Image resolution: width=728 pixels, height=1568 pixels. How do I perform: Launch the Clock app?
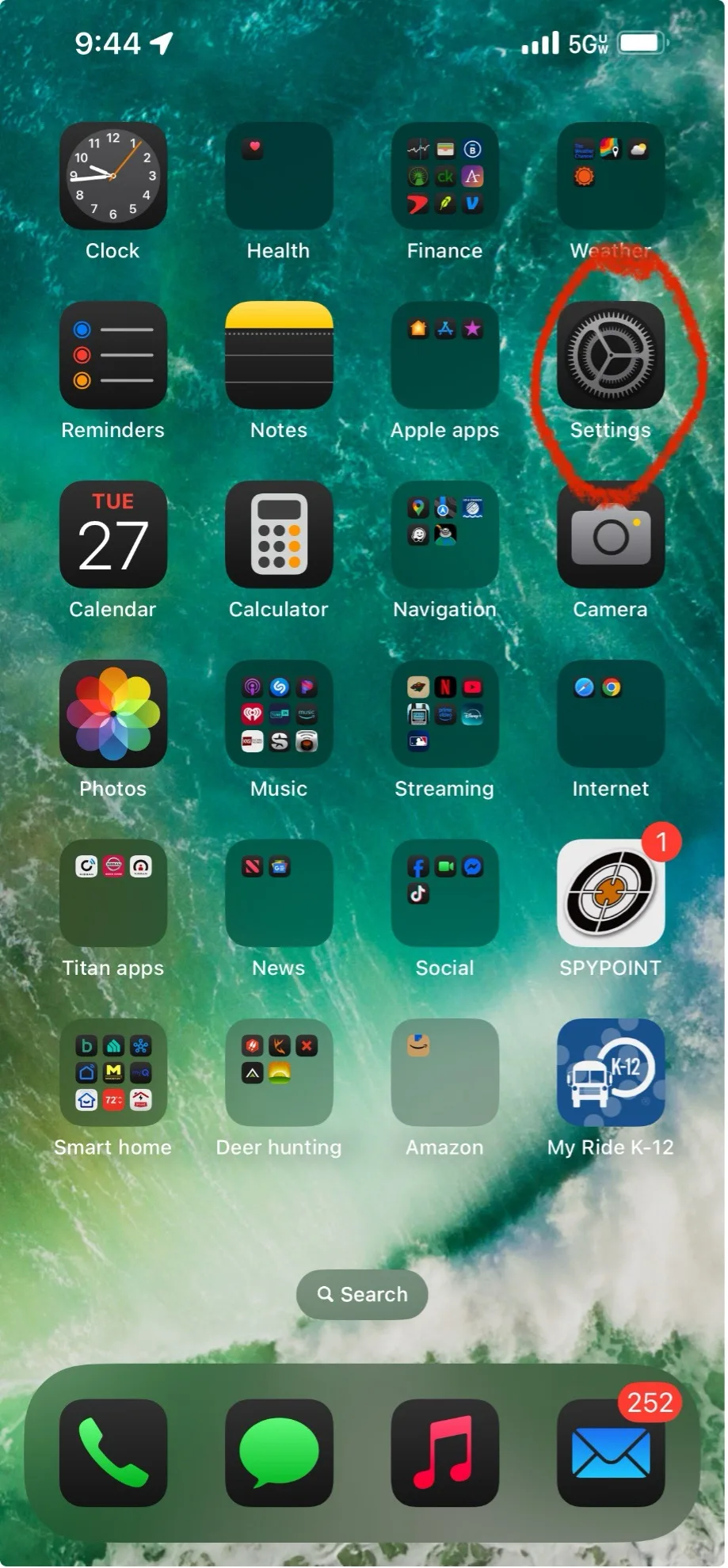point(112,176)
